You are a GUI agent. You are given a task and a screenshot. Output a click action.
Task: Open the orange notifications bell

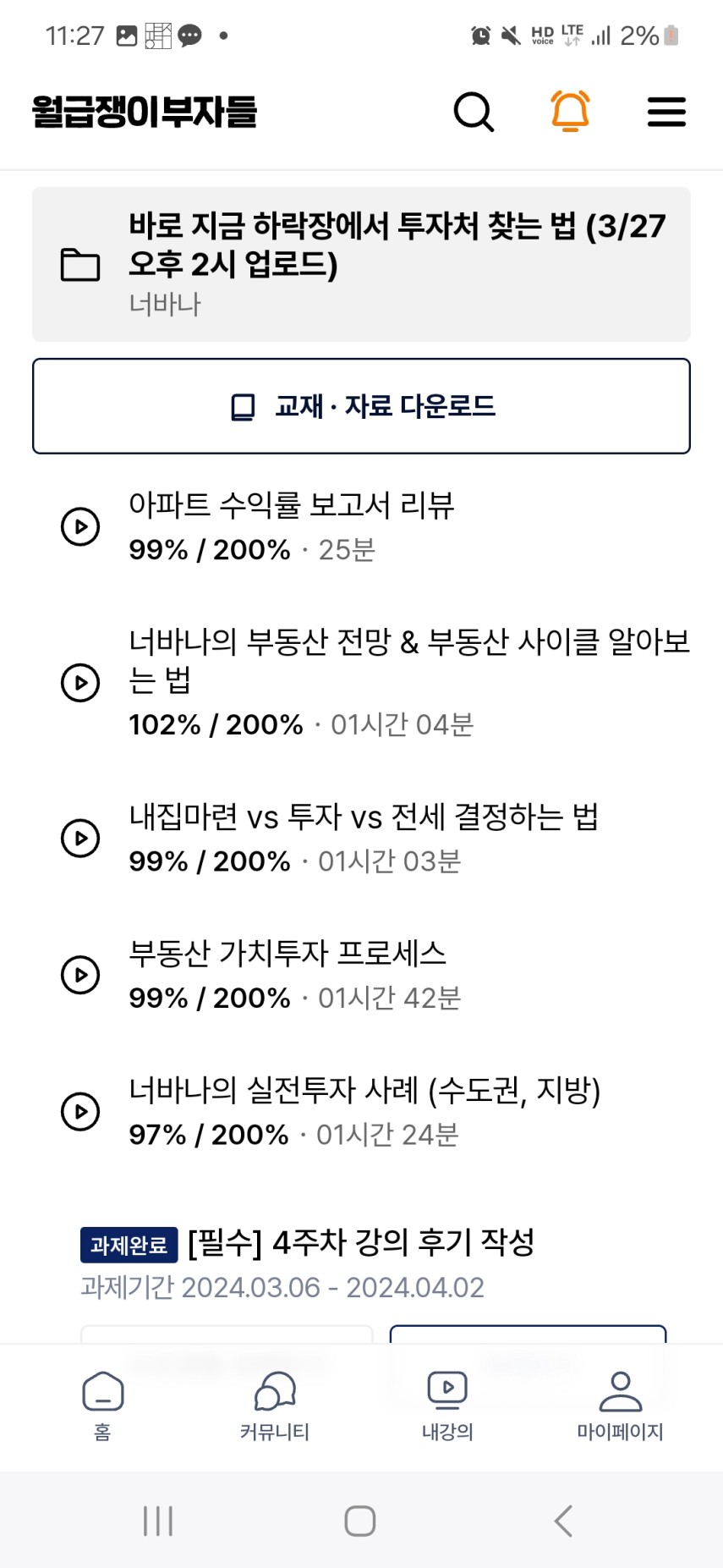(x=570, y=111)
